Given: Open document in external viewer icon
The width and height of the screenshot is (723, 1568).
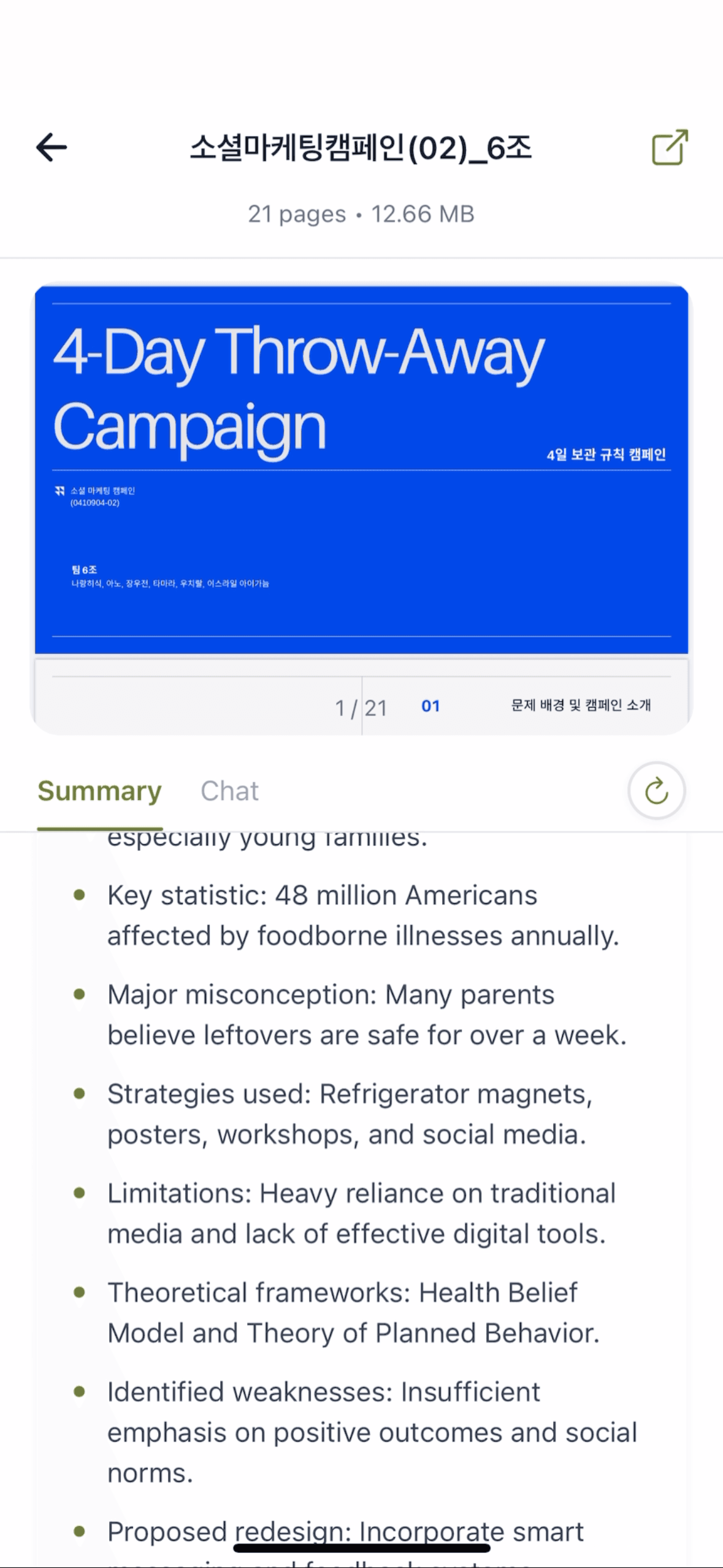Looking at the screenshot, I should 669,148.
